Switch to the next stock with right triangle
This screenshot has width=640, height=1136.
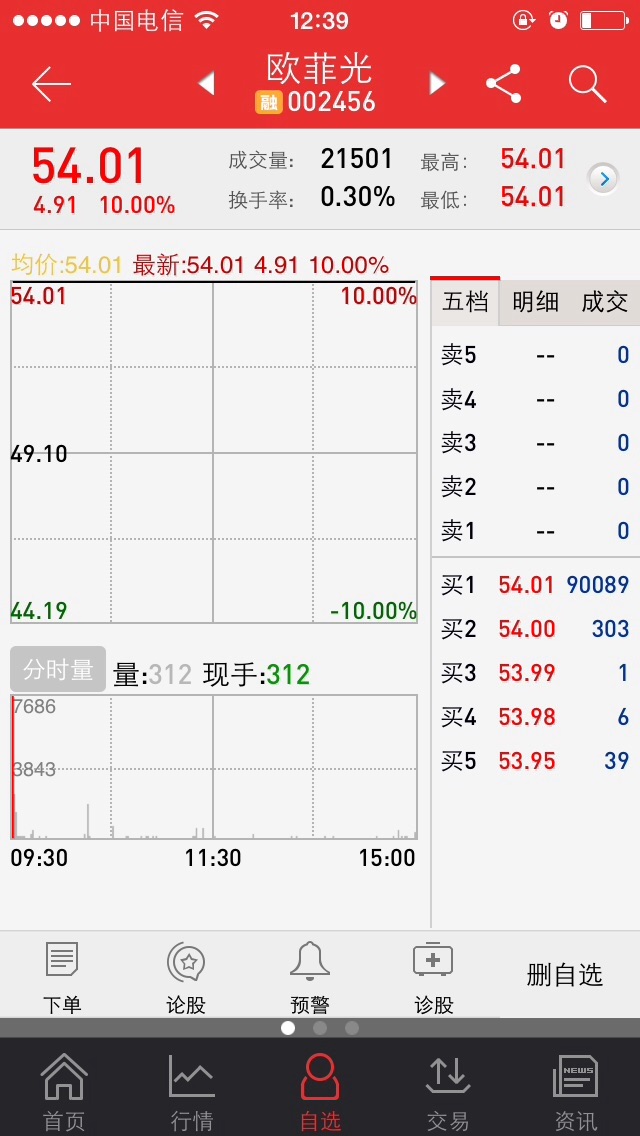pyautogui.click(x=437, y=84)
